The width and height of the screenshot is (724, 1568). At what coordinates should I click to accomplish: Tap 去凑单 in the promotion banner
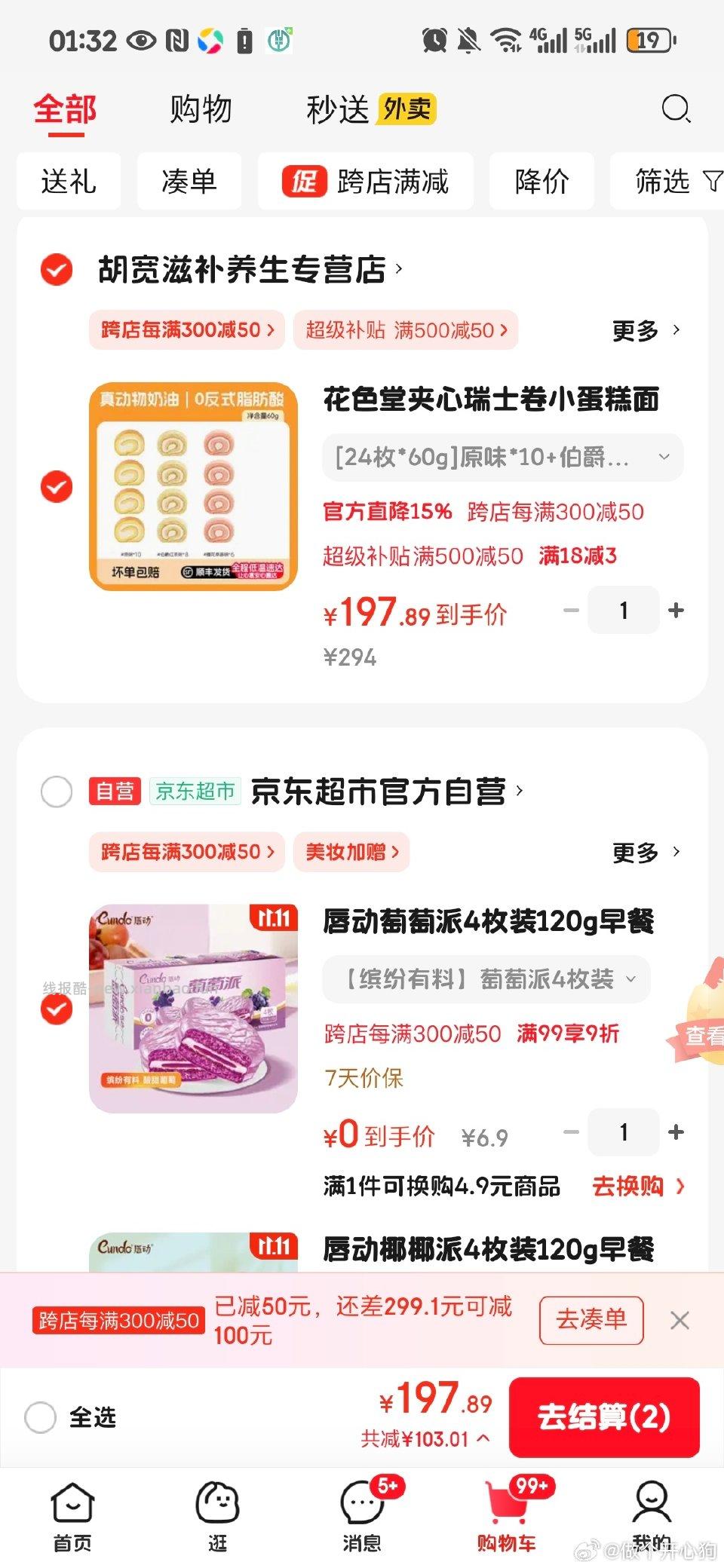coord(591,1320)
